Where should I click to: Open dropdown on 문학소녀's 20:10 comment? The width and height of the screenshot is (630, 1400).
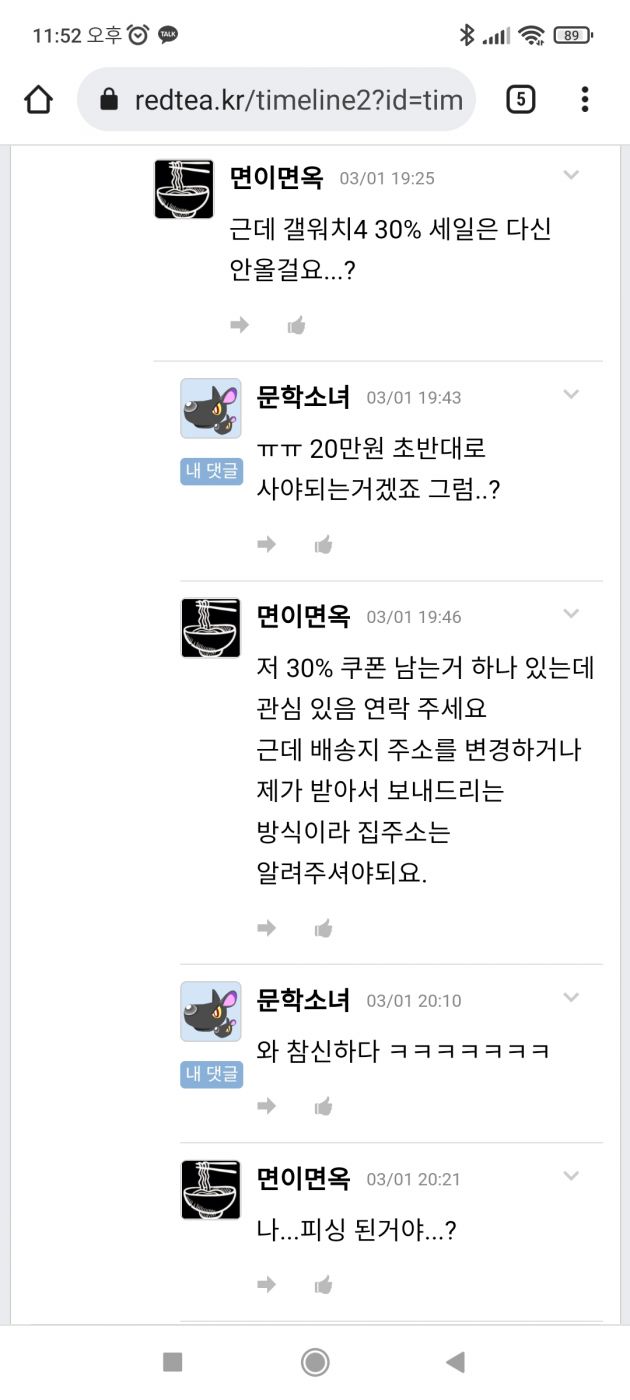(571, 998)
